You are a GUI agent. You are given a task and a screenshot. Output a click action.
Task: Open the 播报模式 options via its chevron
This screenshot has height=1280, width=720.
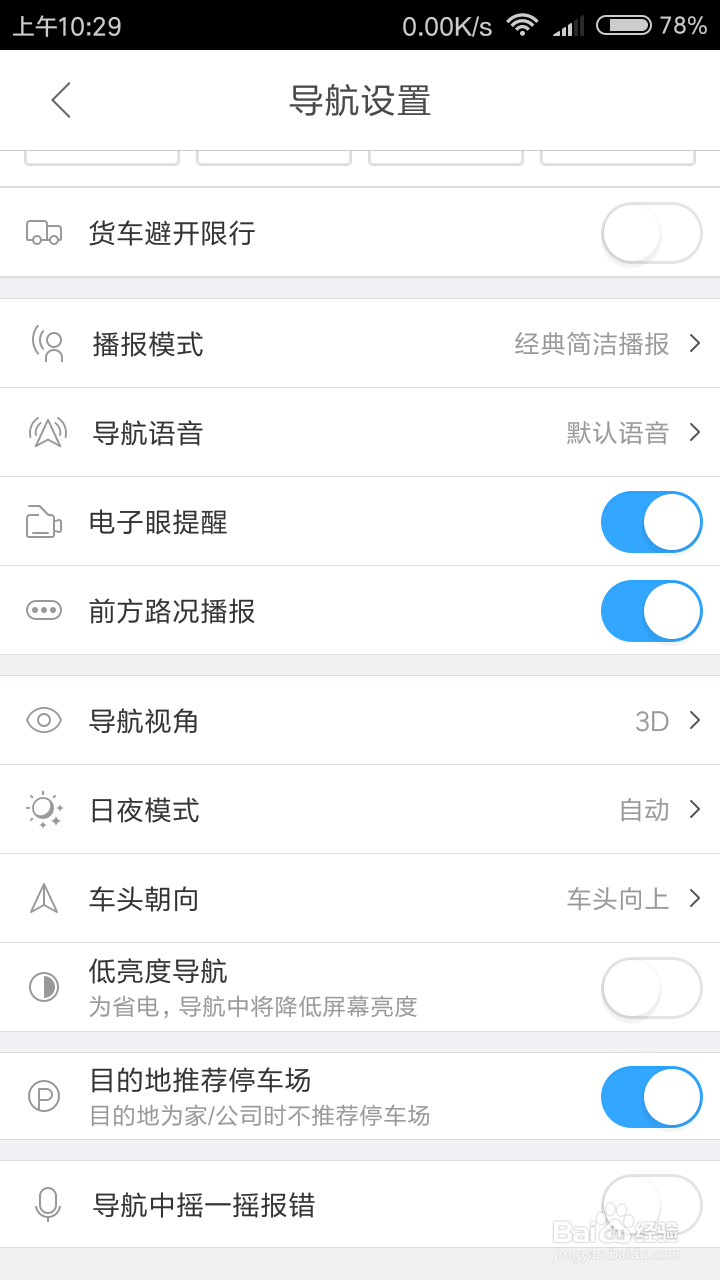pos(695,343)
